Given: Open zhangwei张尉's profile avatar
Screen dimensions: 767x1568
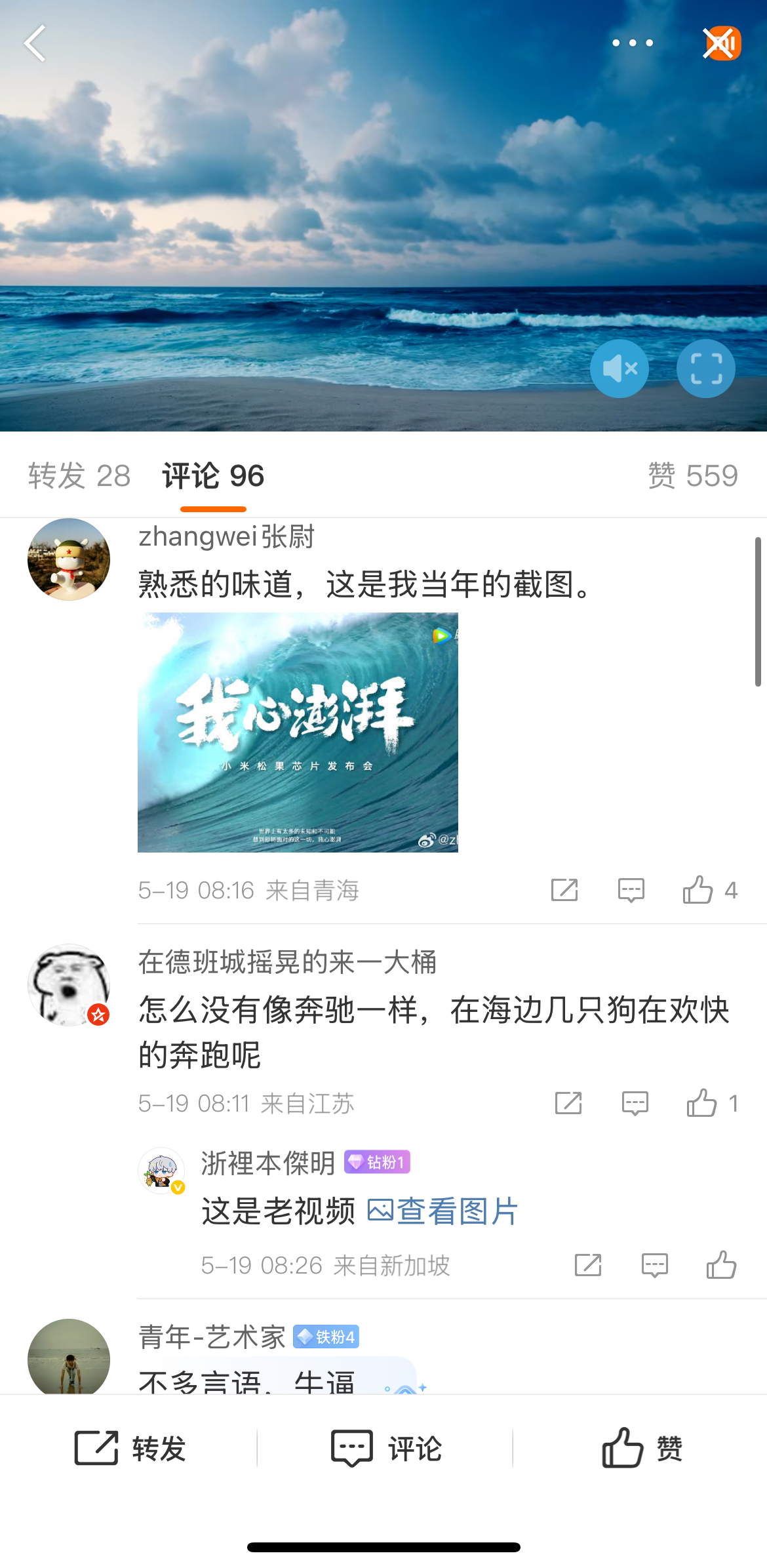Looking at the screenshot, I should pyautogui.click(x=69, y=559).
